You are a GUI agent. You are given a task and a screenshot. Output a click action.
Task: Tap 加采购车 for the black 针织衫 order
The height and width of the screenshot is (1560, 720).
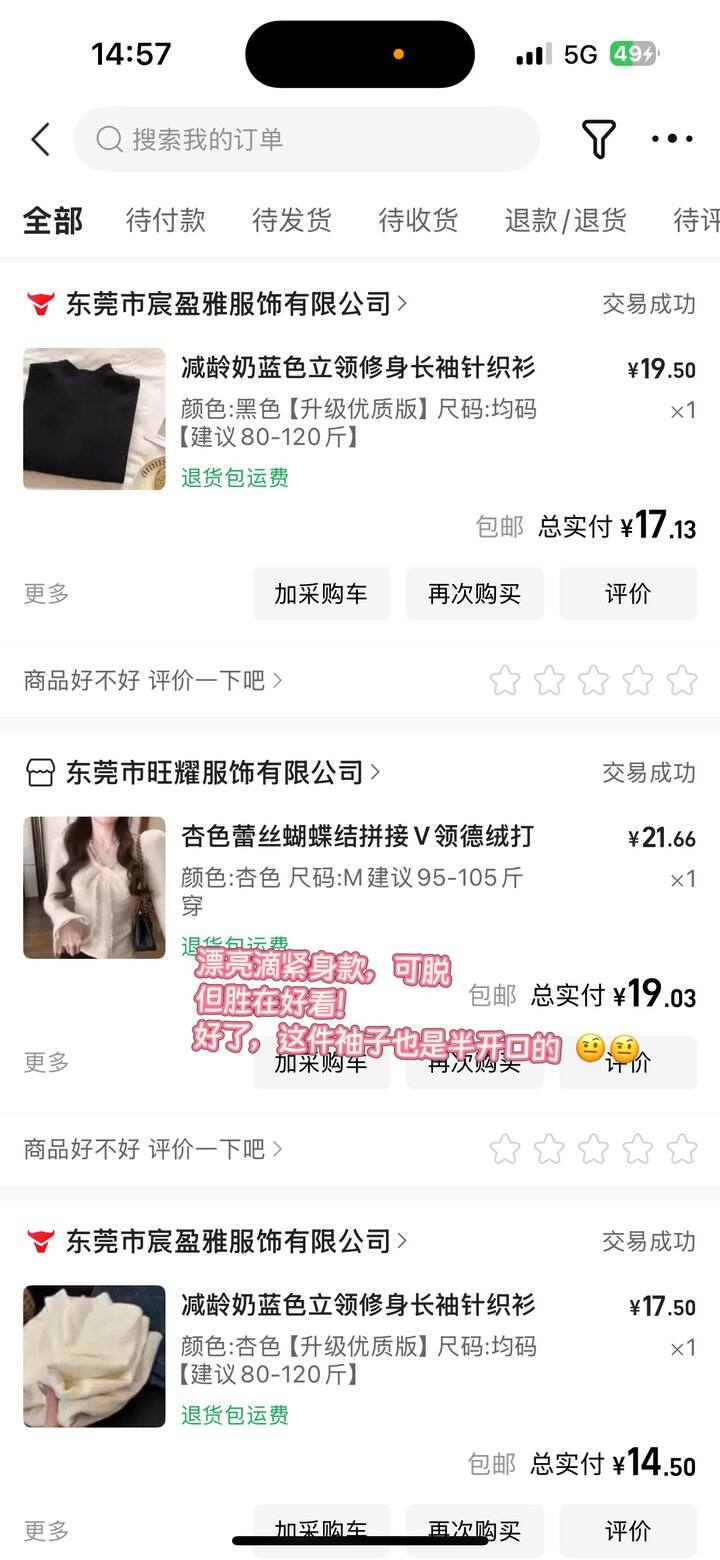click(321, 594)
